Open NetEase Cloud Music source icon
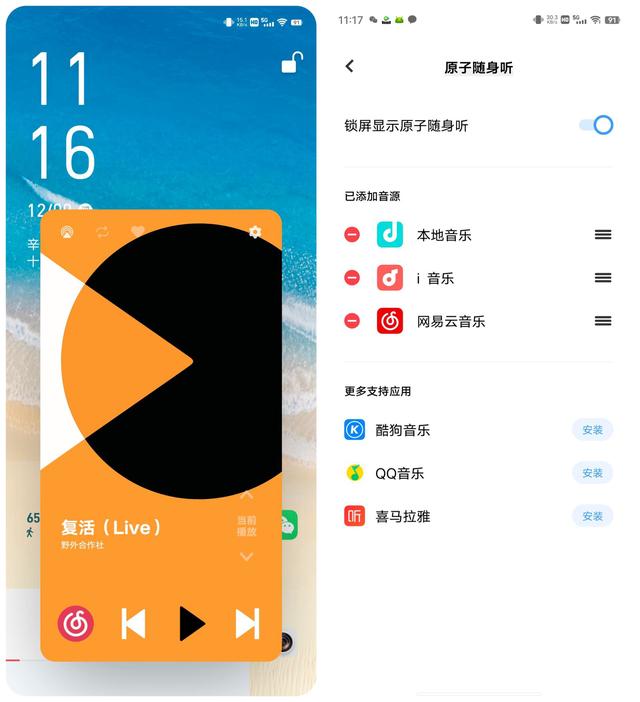 pyautogui.click(x=76, y=623)
